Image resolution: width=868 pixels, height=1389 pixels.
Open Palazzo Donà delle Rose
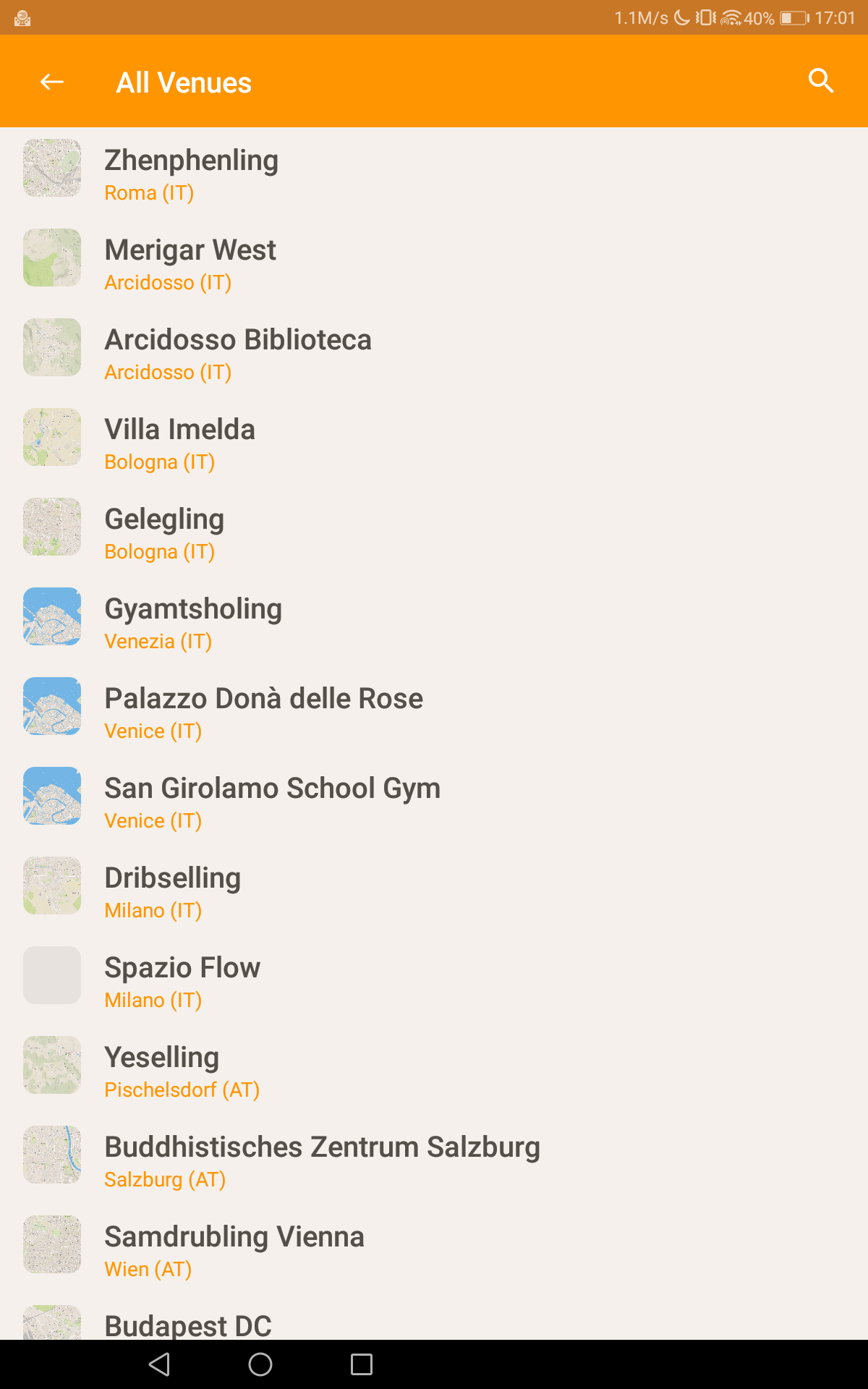click(263, 711)
